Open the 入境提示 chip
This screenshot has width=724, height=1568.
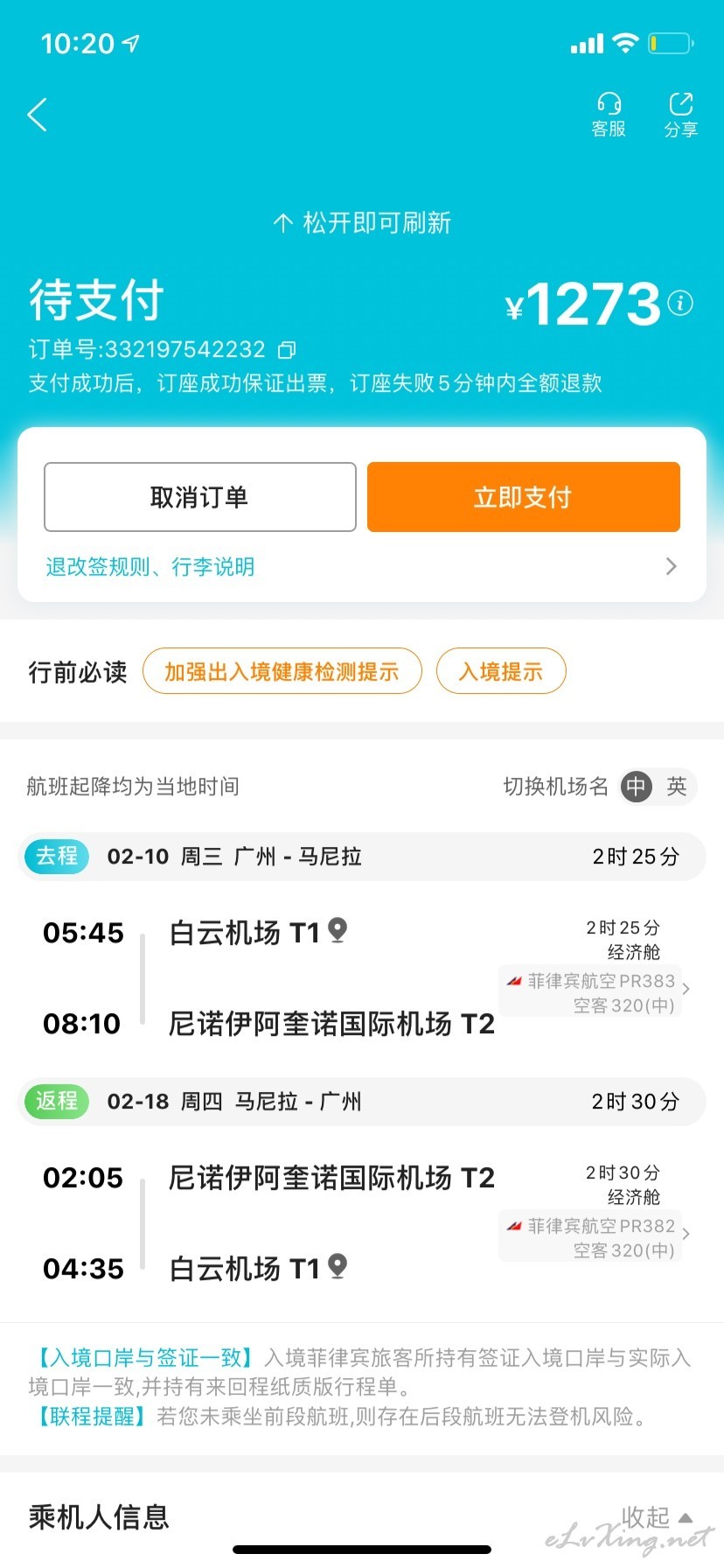click(x=501, y=671)
